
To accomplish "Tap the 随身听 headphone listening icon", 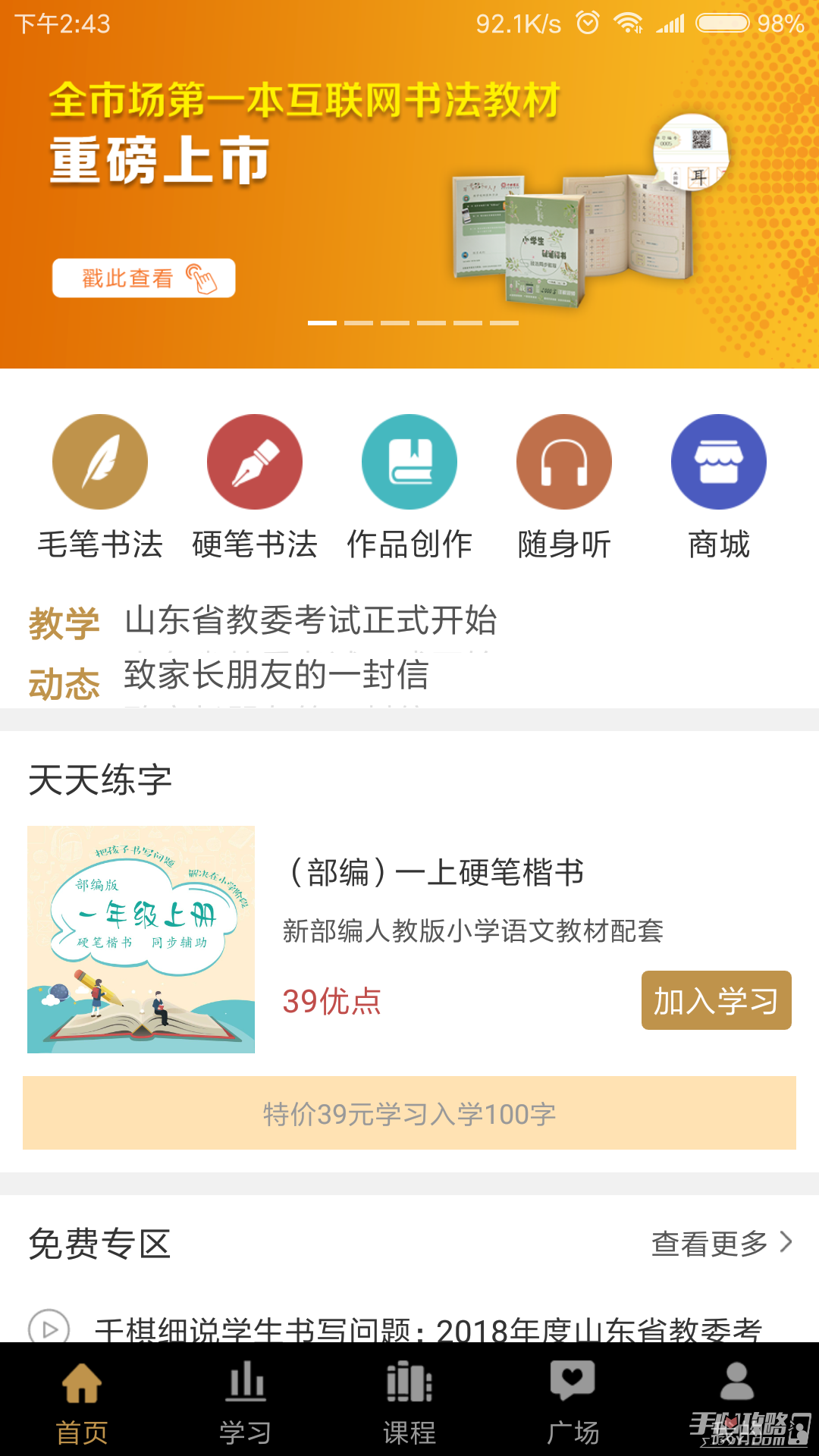I will [564, 463].
